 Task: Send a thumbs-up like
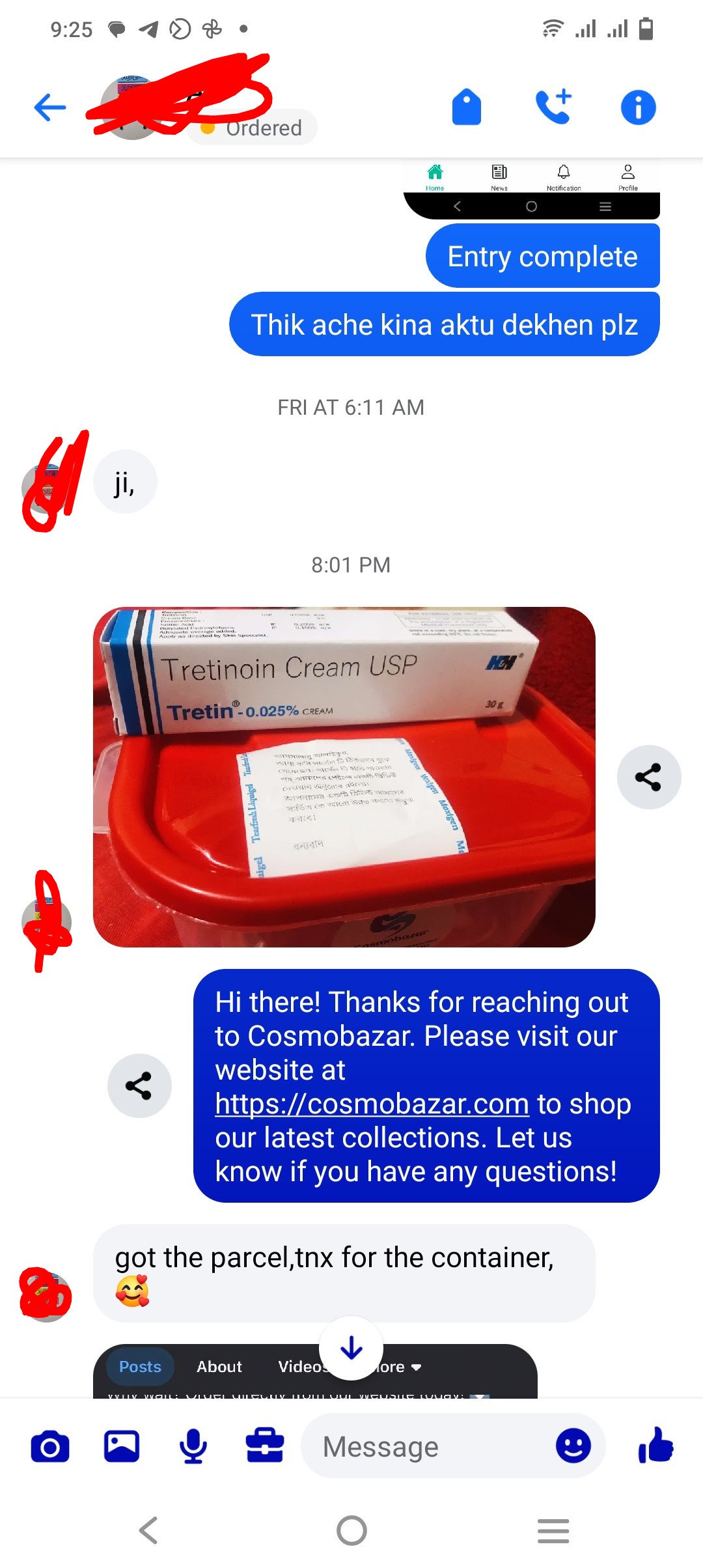point(656,1446)
